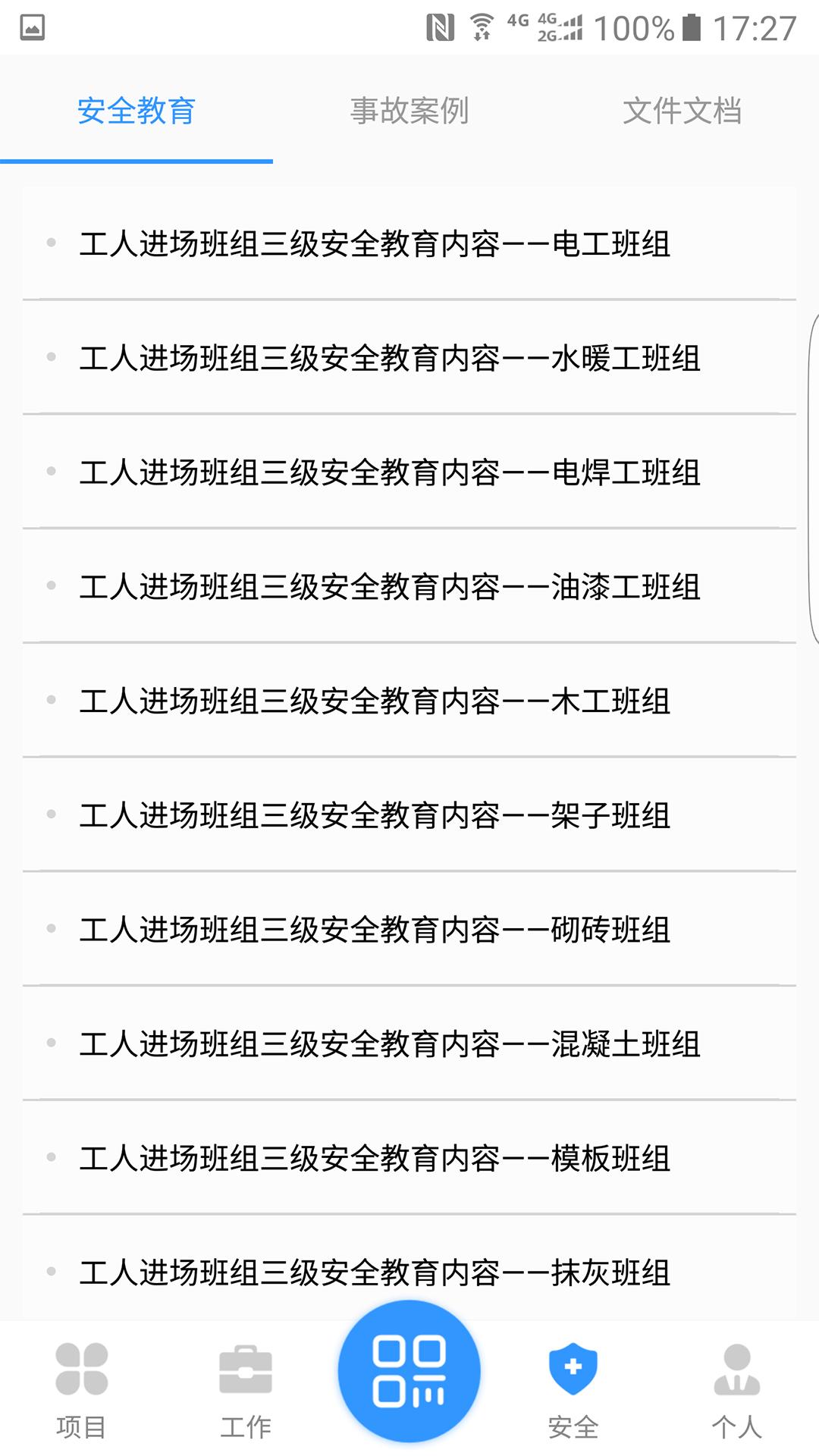
Task: Go to the 项目 bottom tab
Action: [82, 1389]
